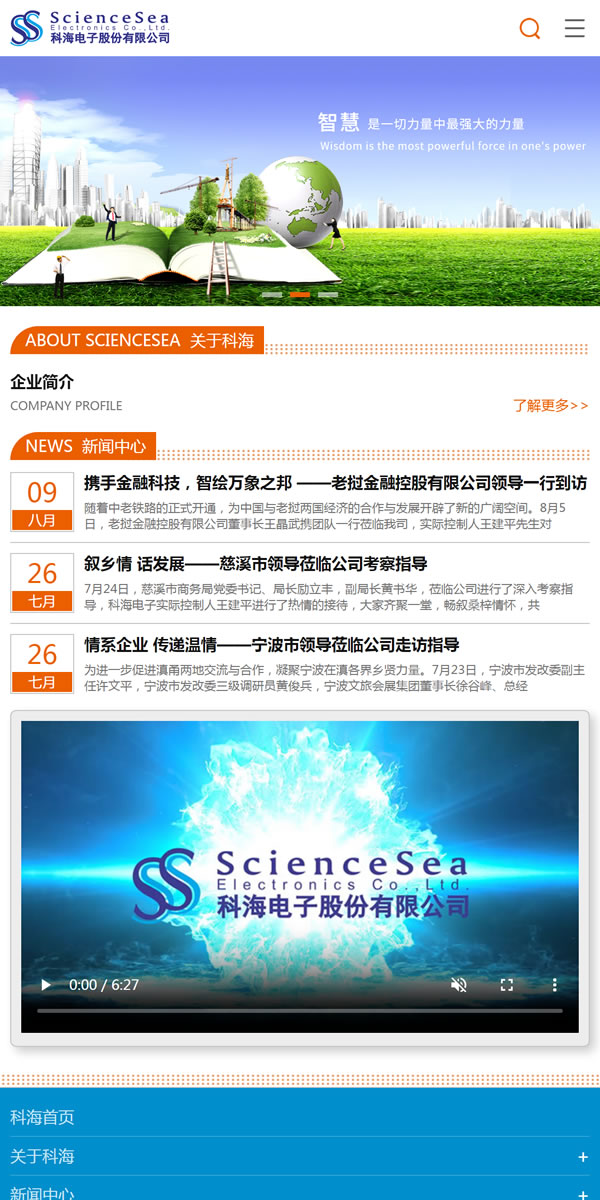Go to 科海首页 in footer

[x=42, y=1117]
